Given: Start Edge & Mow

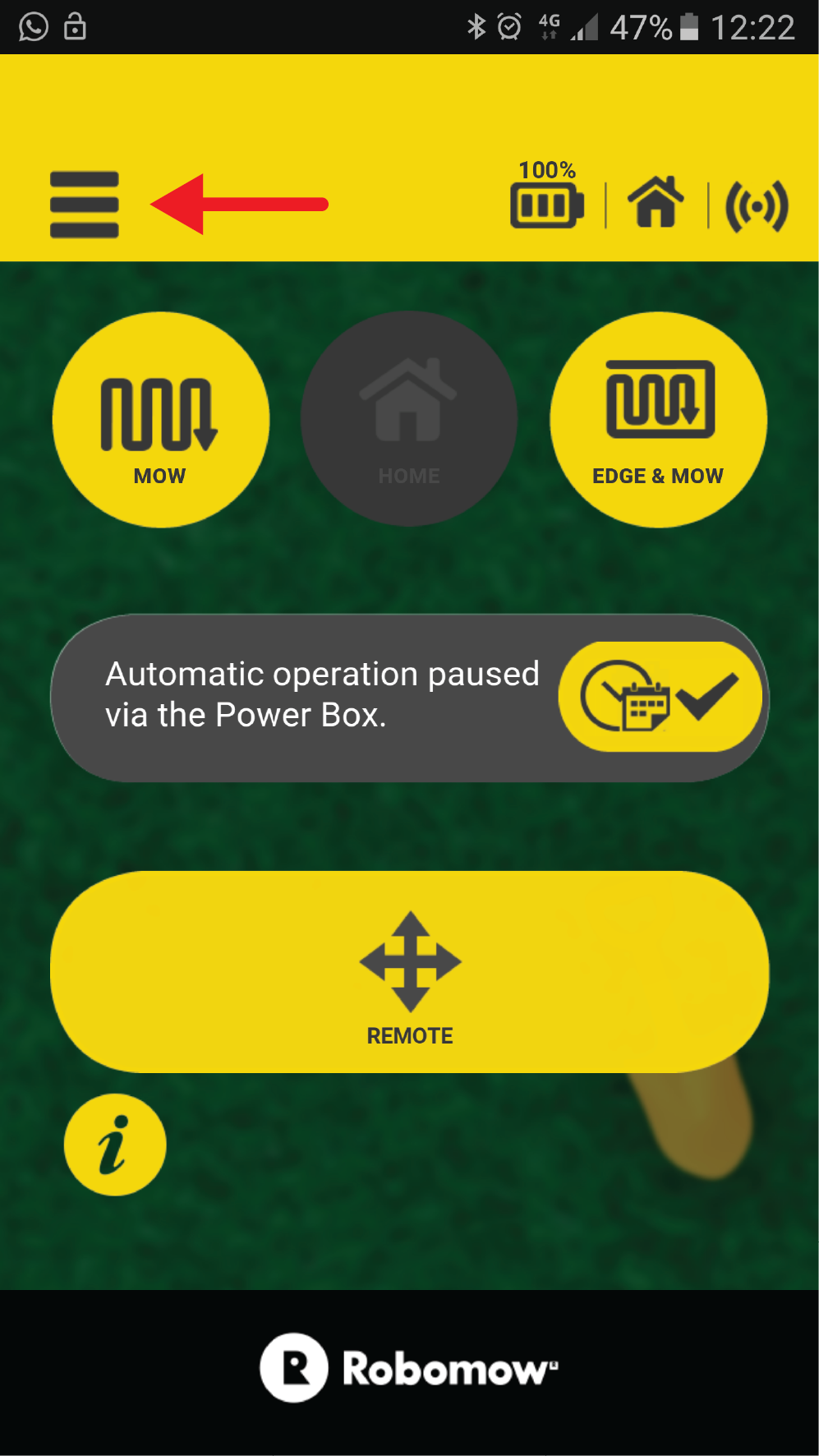Looking at the screenshot, I should tap(658, 420).
